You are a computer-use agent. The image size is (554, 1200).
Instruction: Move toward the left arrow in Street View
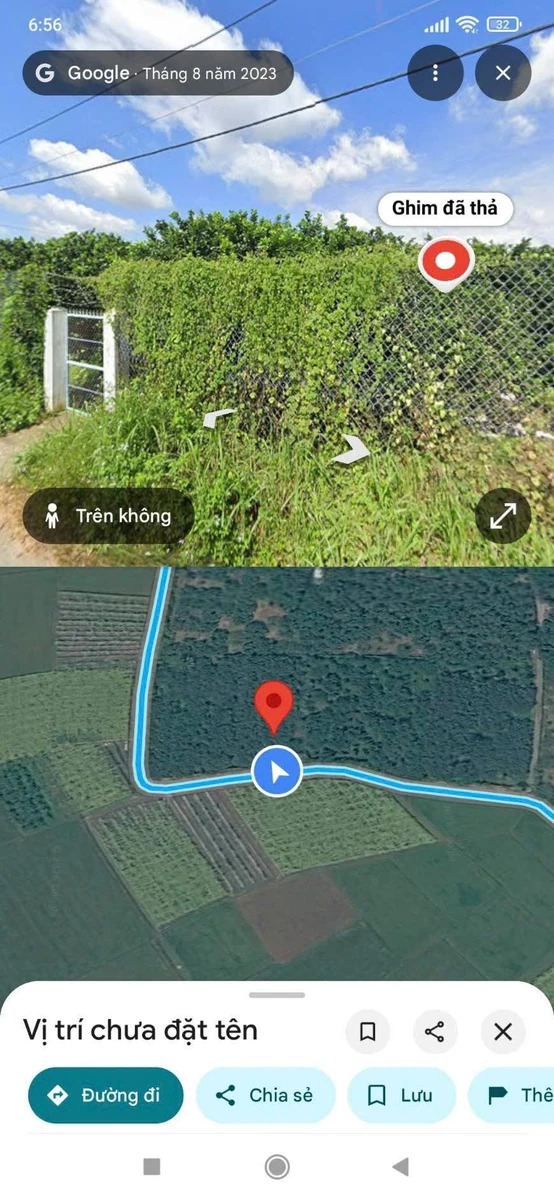tap(219, 417)
